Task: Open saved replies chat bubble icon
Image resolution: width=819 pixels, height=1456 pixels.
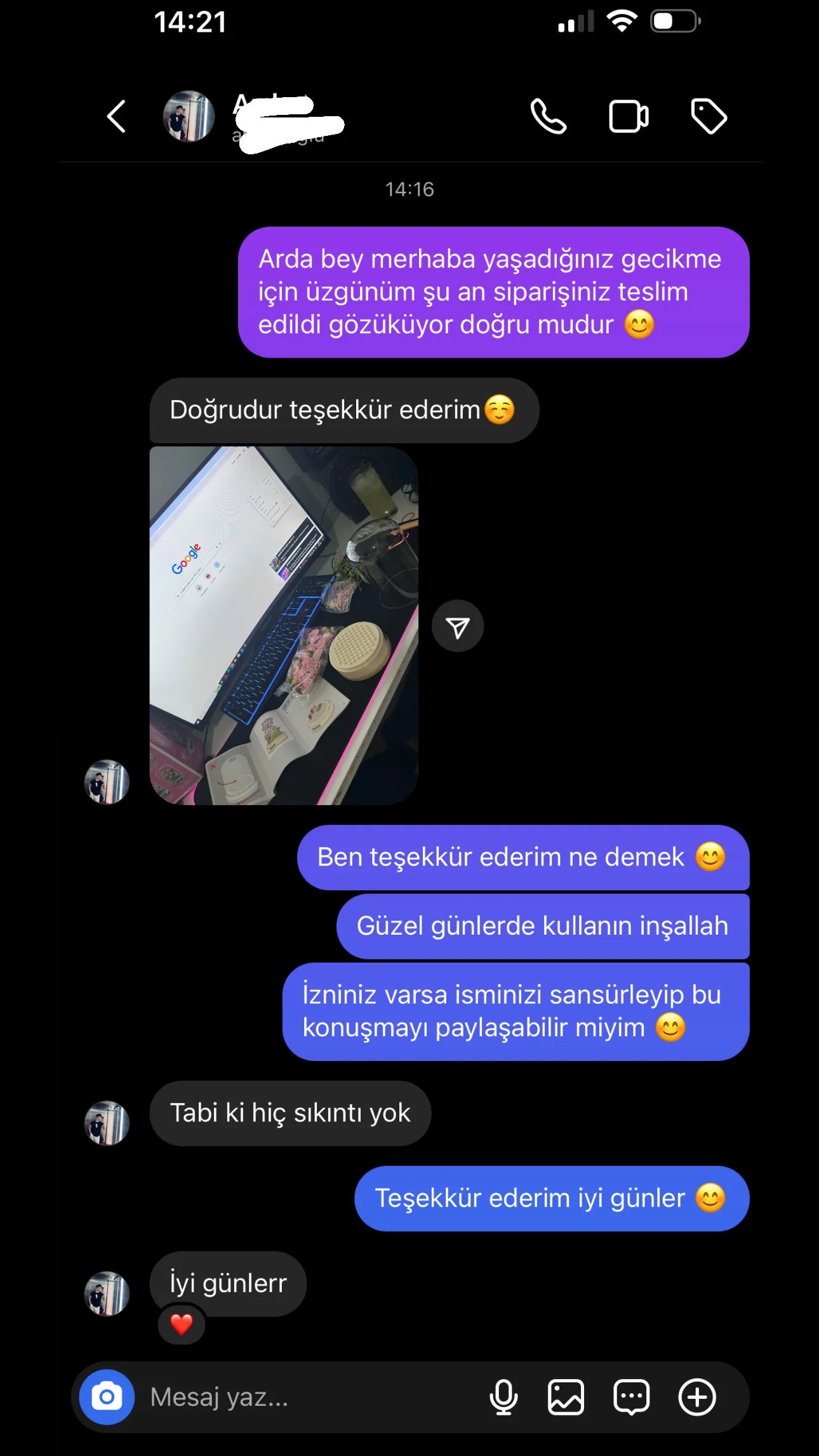Action: click(x=631, y=1397)
